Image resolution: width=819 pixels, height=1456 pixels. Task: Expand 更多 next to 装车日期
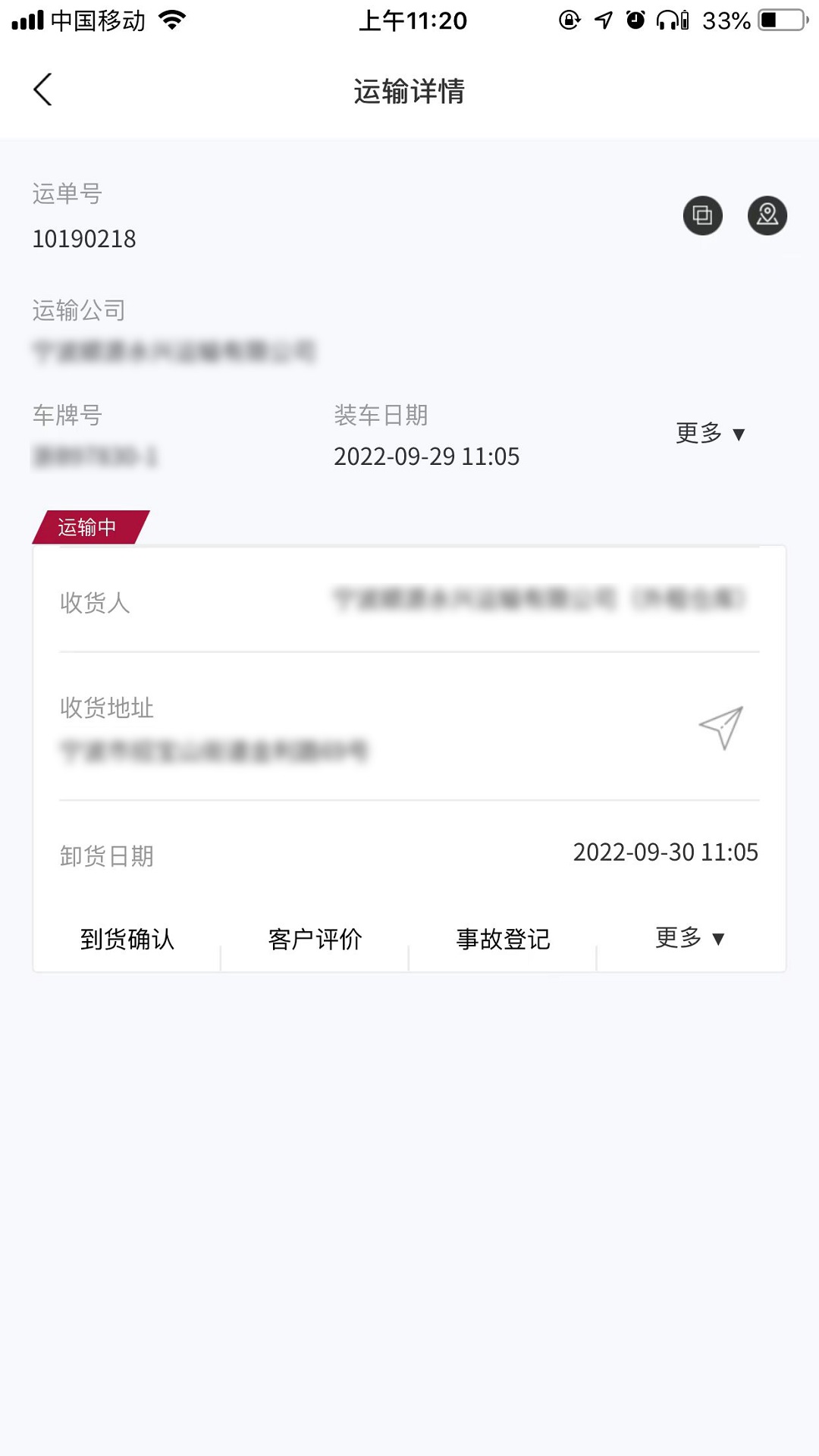(x=710, y=433)
